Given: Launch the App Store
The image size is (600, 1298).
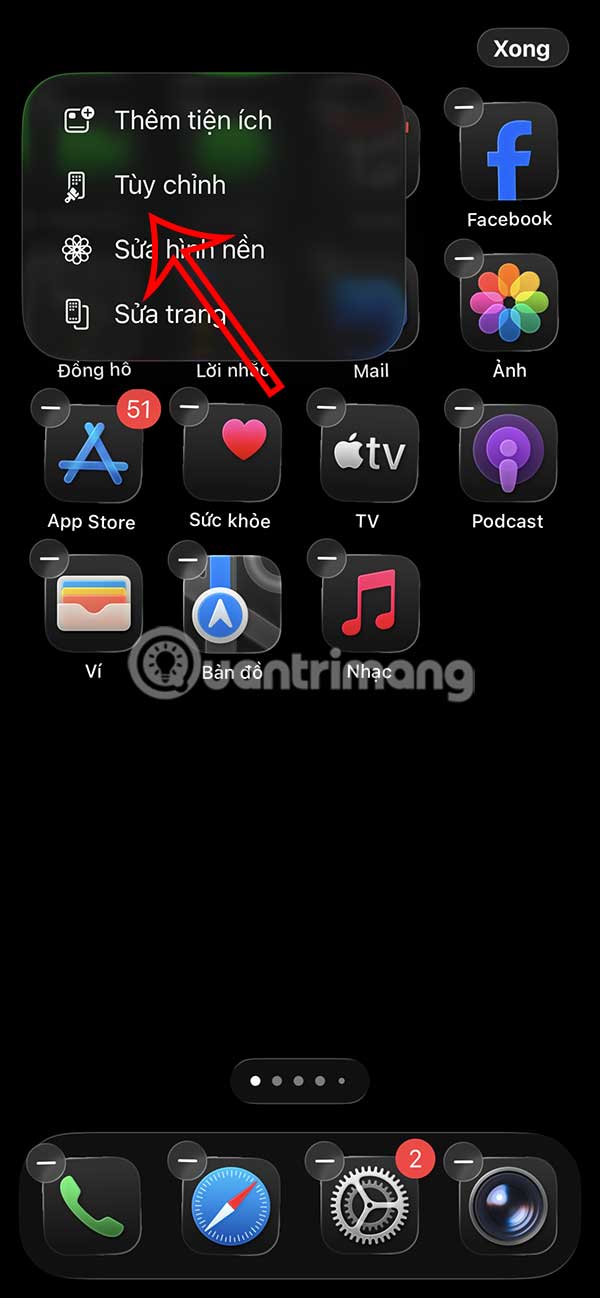Looking at the screenshot, I should [93, 454].
